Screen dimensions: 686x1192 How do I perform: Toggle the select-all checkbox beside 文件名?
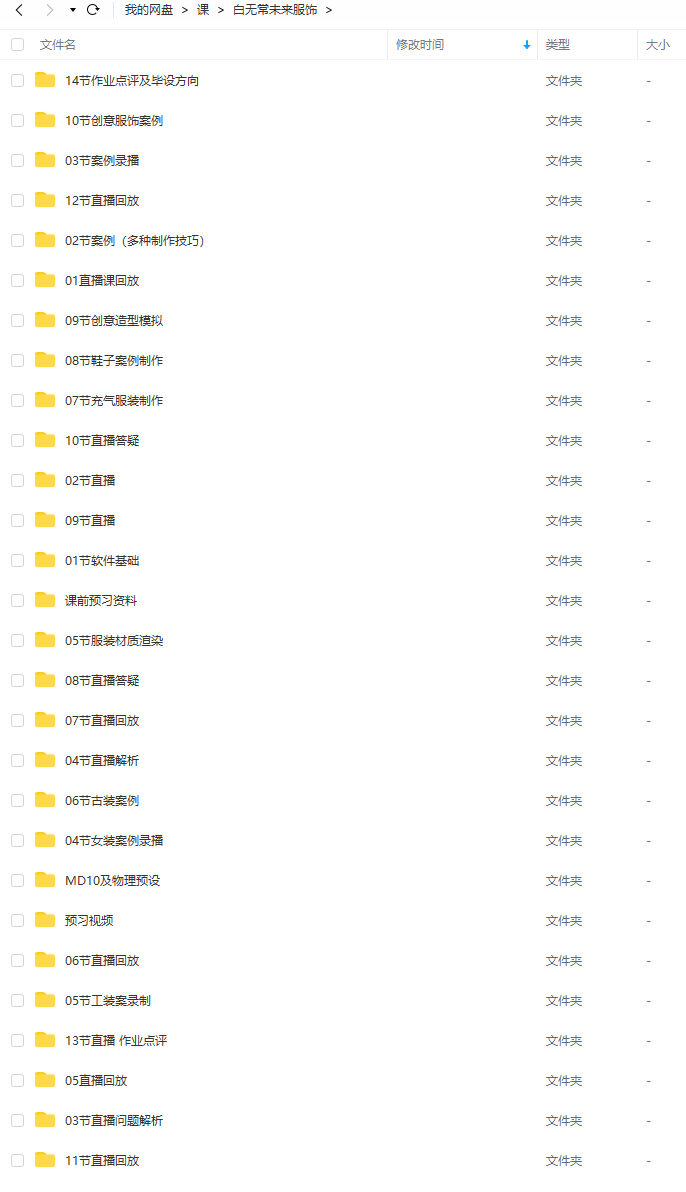[17, 45]
